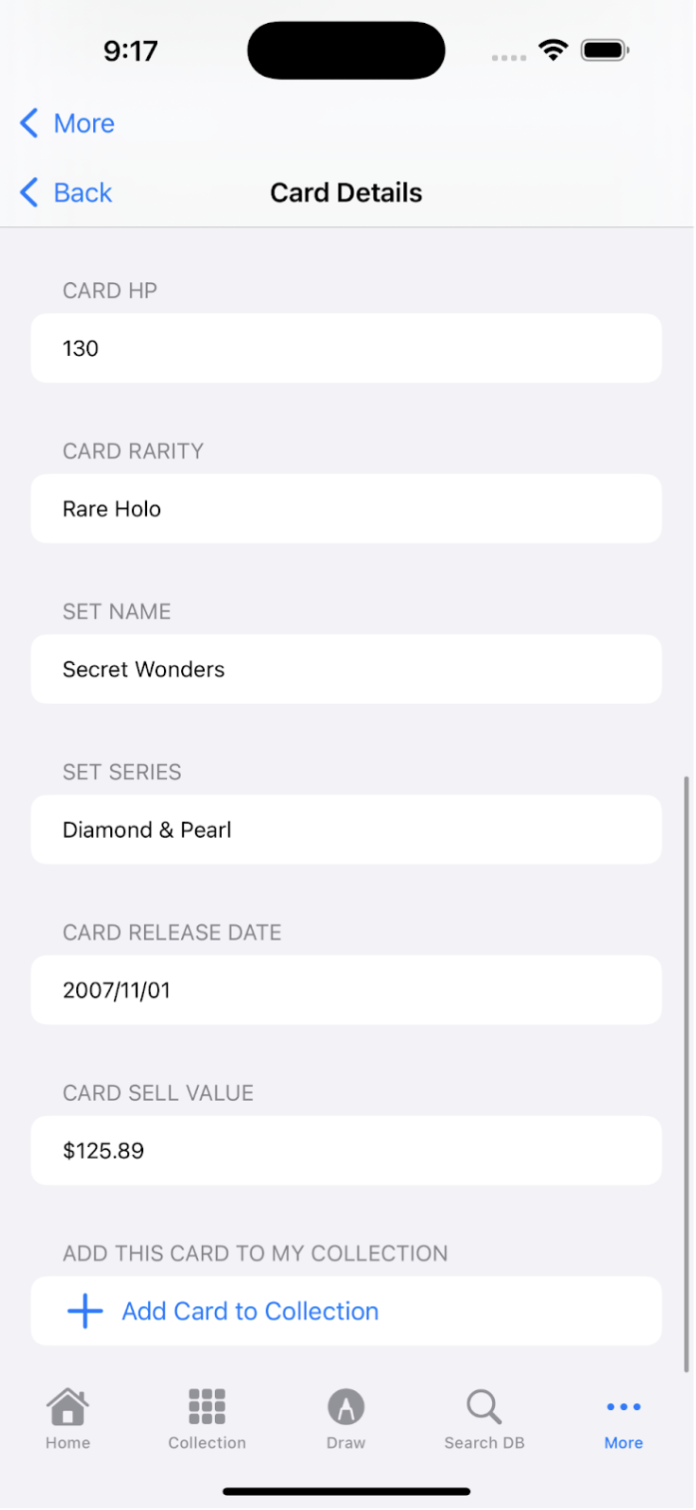Image resolution: width=696 pixels, height=1510 pixels.
Task: Select the More tab
Action: (623, 1419)
